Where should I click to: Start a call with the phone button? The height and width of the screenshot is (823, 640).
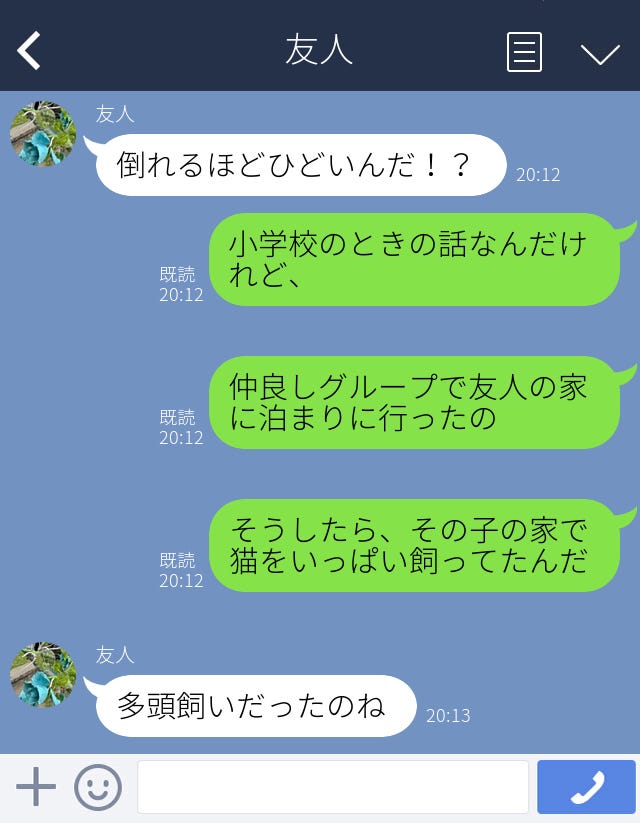[x=586, y=787]
